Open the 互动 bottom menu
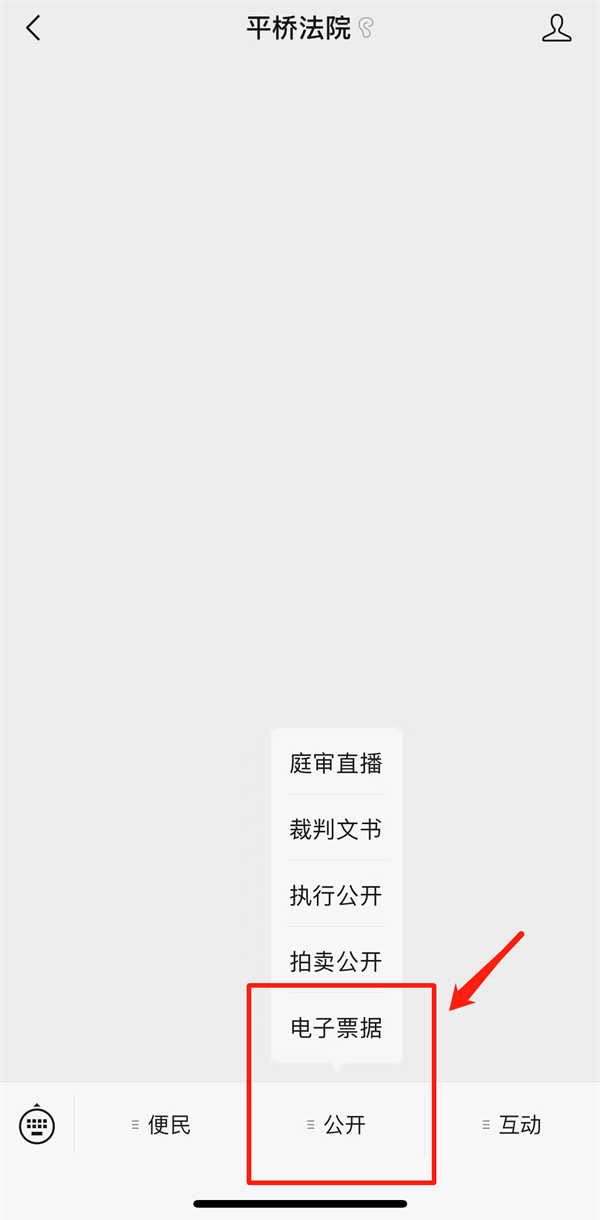Viewport: 600px width, 1220px height. point(512,1125)
